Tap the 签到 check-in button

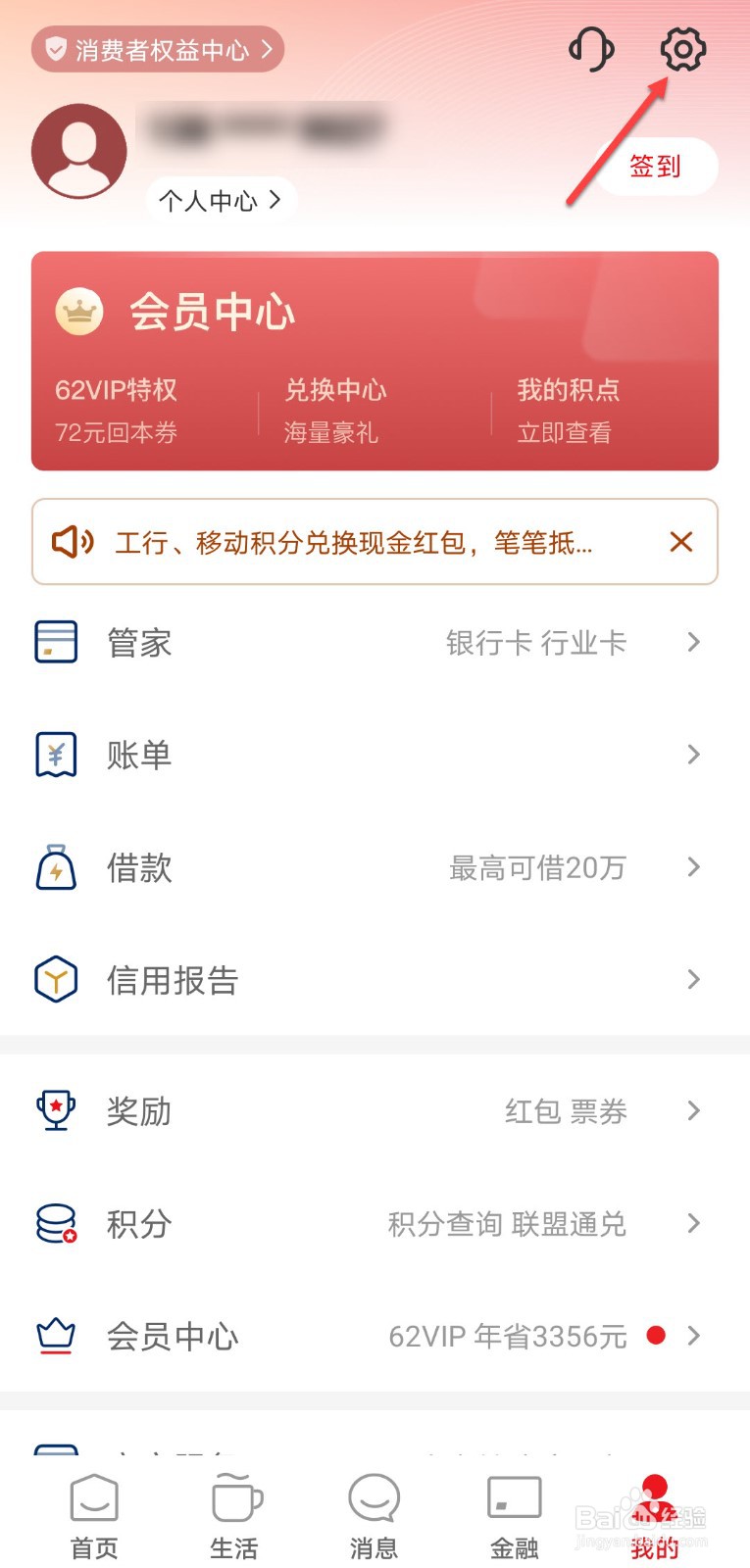656,167
